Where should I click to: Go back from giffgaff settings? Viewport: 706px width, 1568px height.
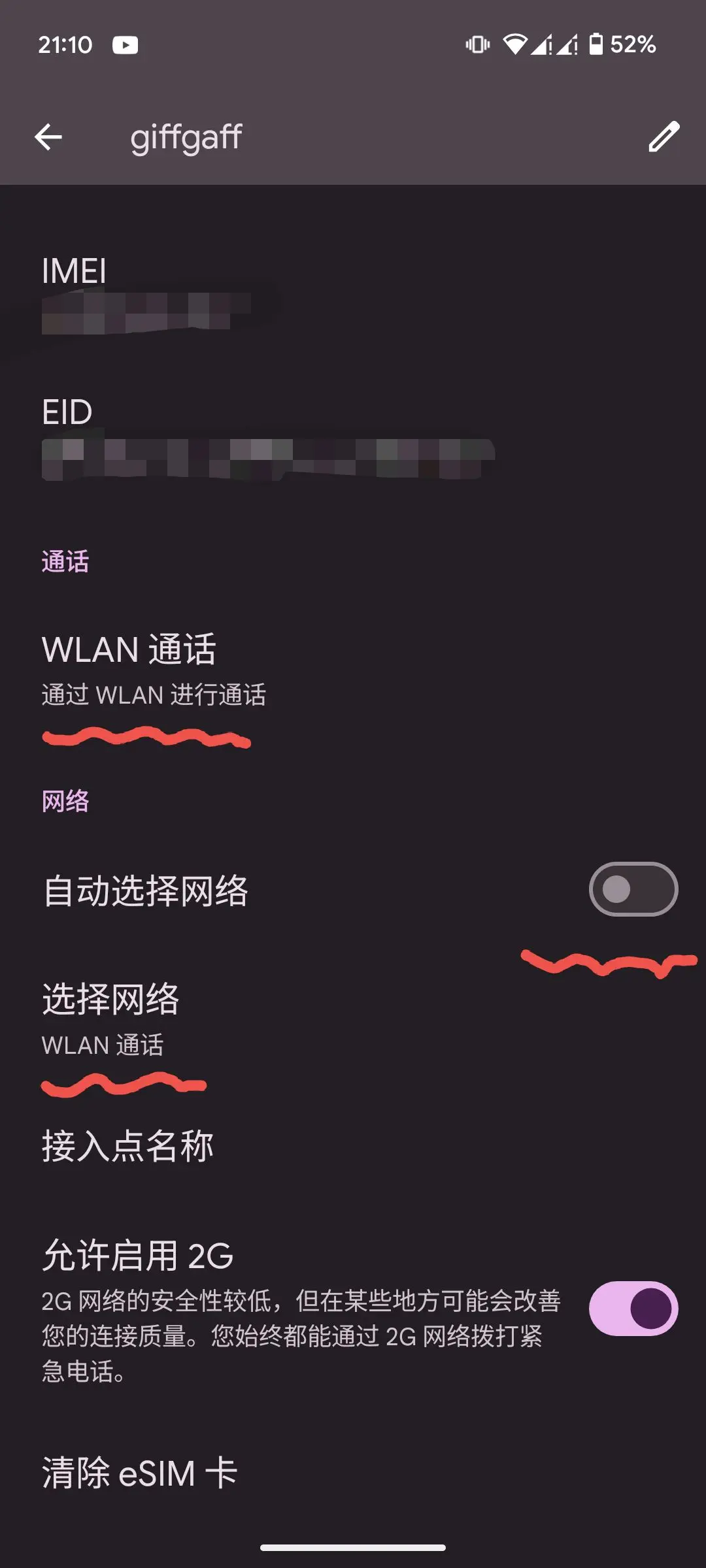[x=48, y=137]
